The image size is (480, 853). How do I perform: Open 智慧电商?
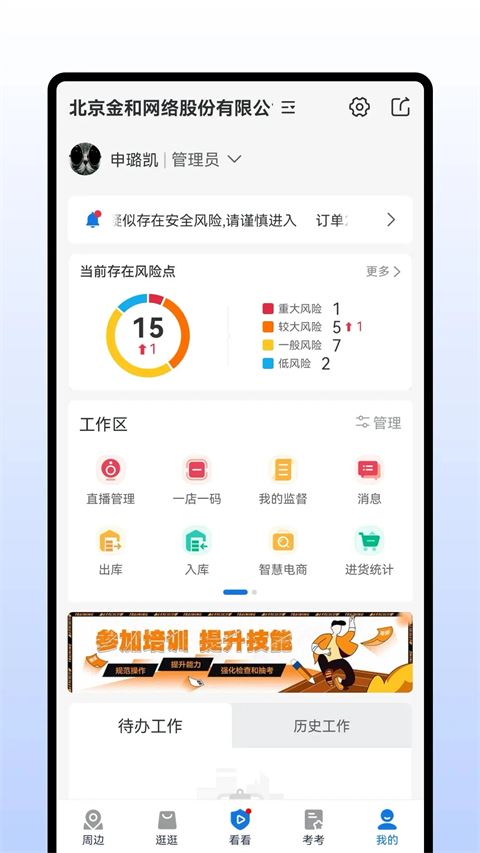click(x=283, y=551)
